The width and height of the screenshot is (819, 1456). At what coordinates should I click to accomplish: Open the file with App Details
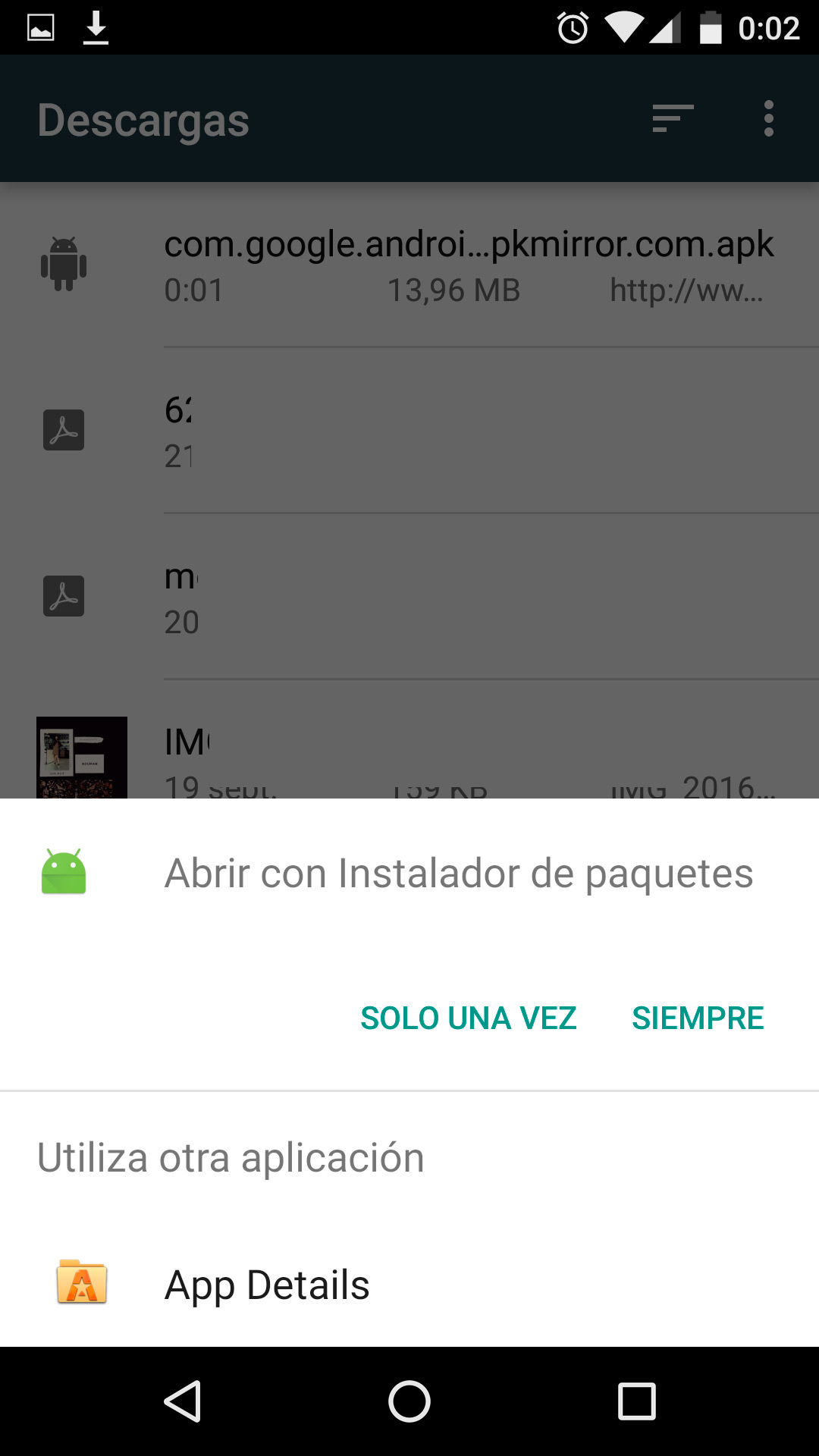click(267, 1285)
